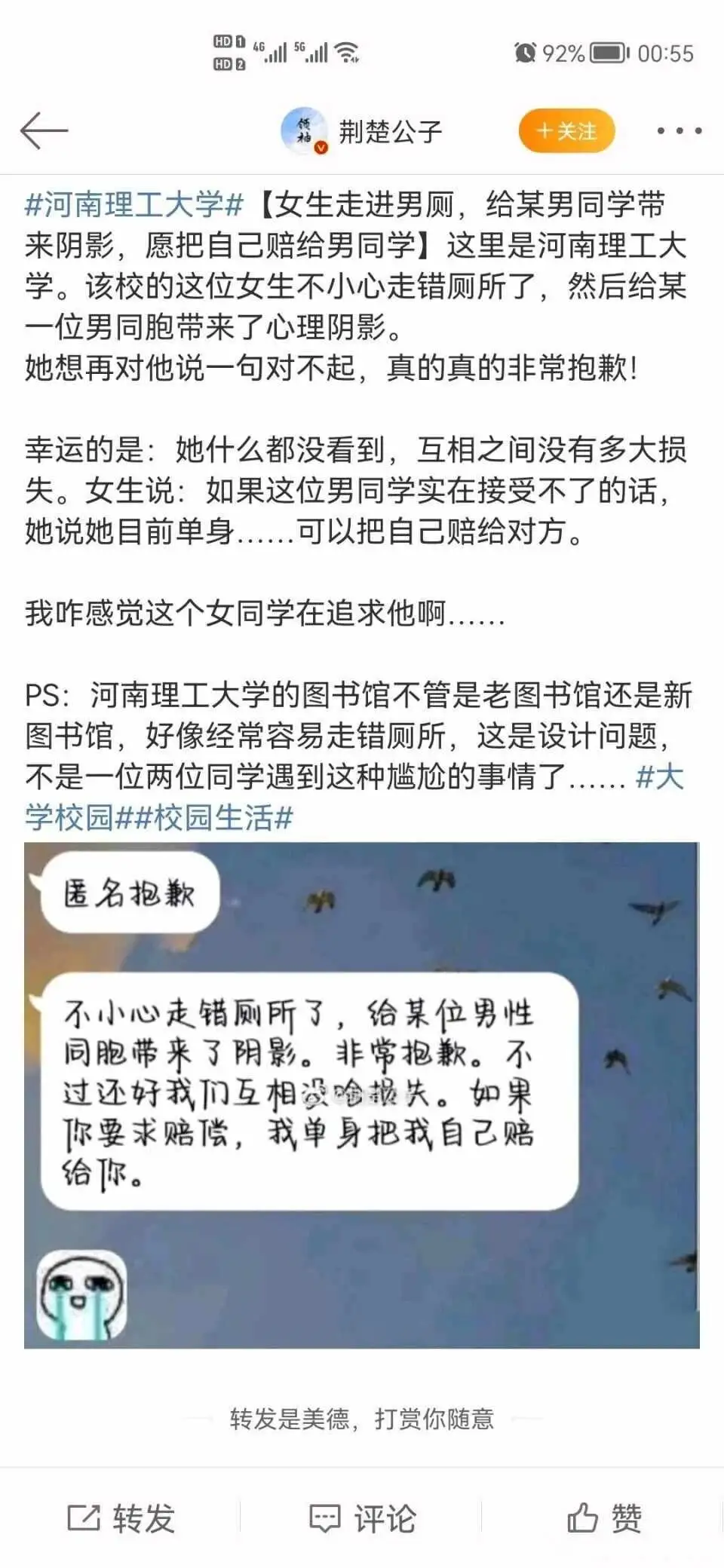Like this post with 赞

pyautogui.click(x=604, y=1517)
